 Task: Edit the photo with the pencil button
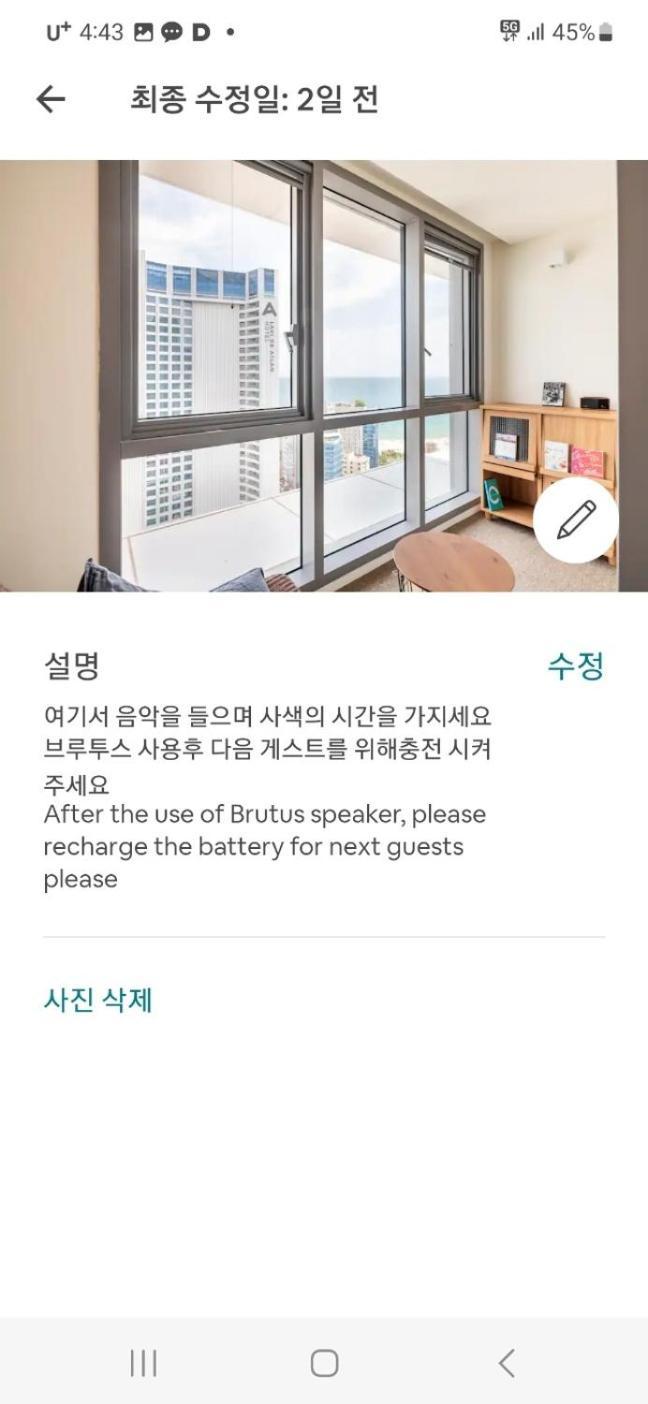click(575, 520)
